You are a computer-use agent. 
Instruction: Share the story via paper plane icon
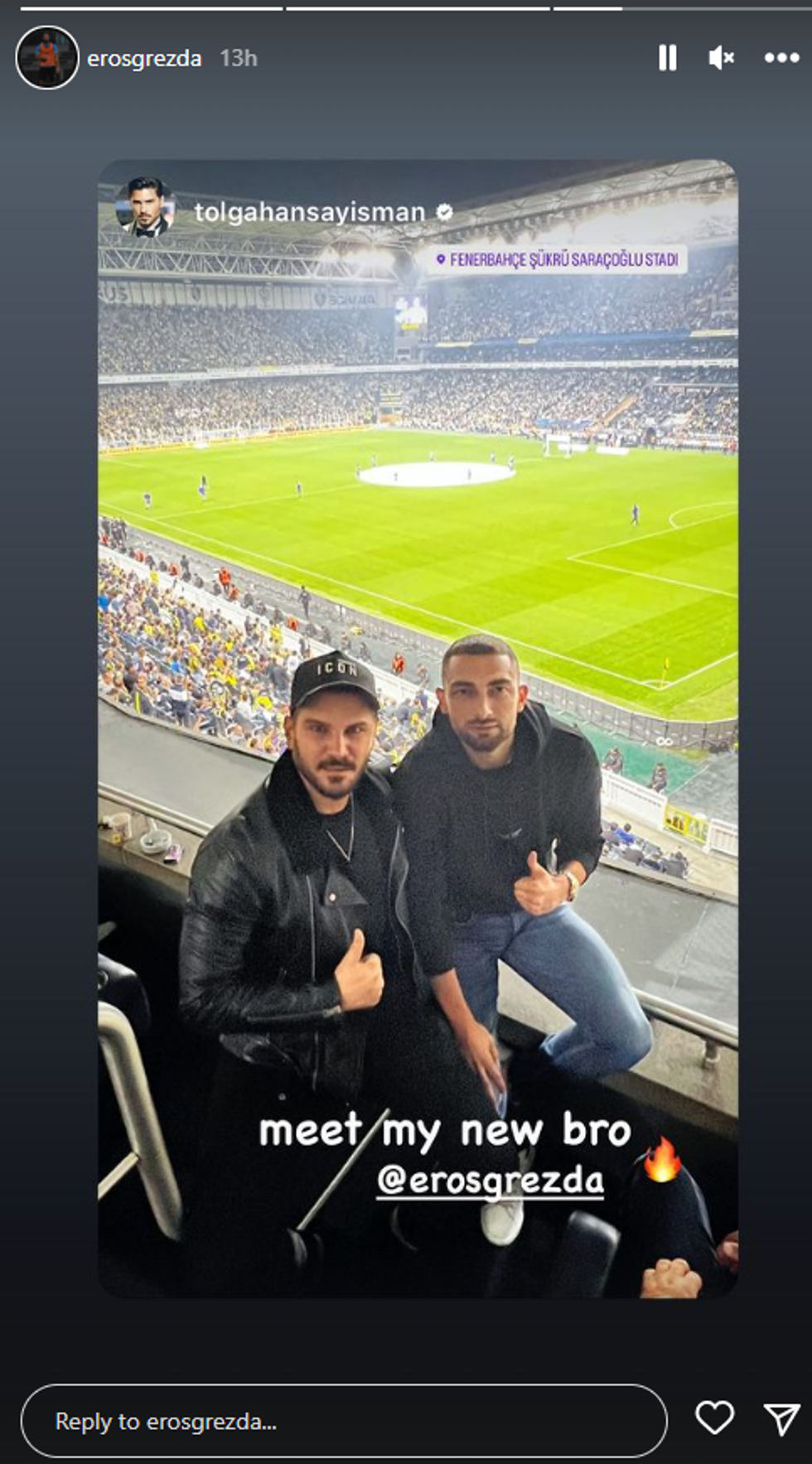pos(781,1418)
